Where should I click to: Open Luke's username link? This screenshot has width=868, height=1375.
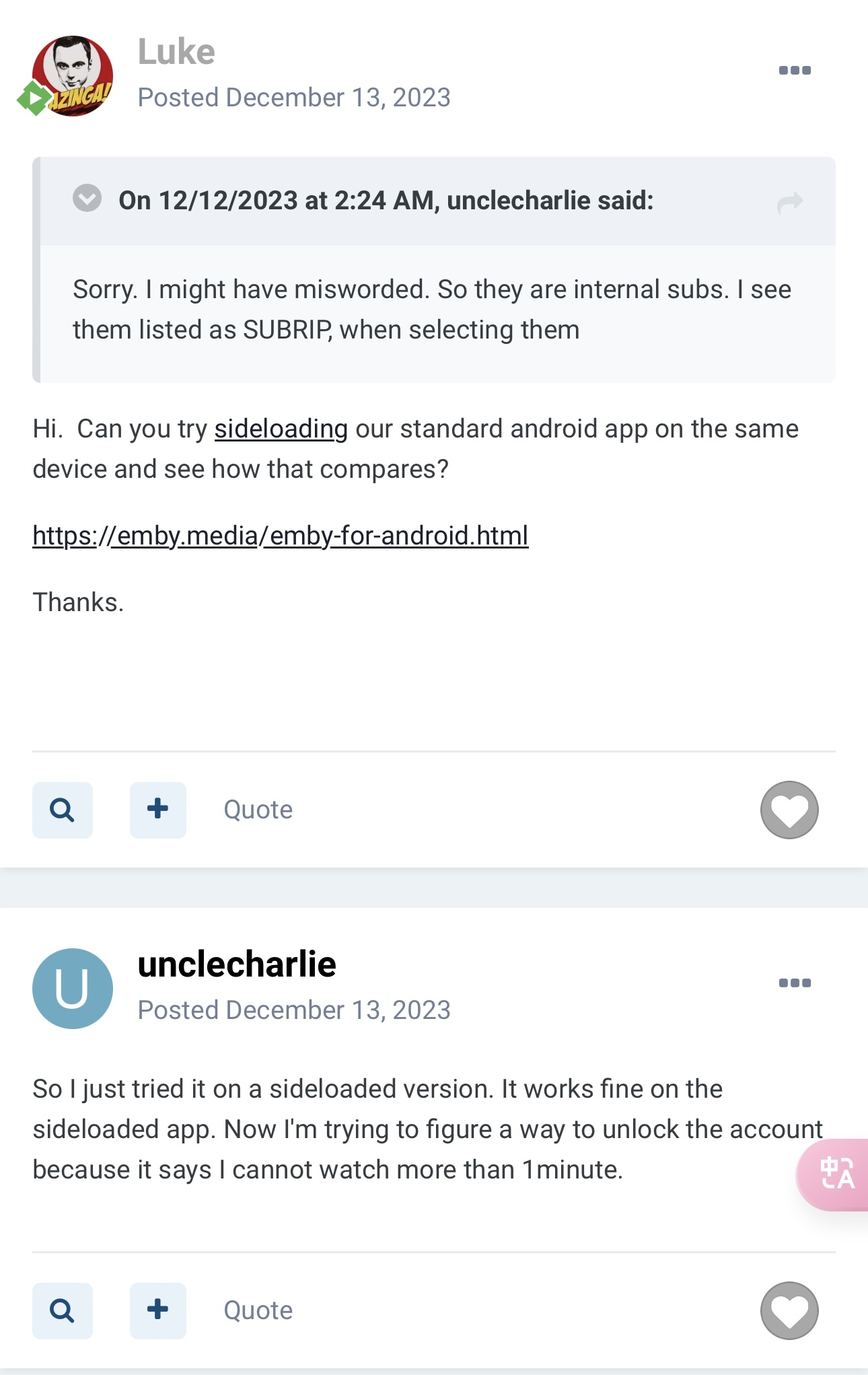tap(176, 52)
